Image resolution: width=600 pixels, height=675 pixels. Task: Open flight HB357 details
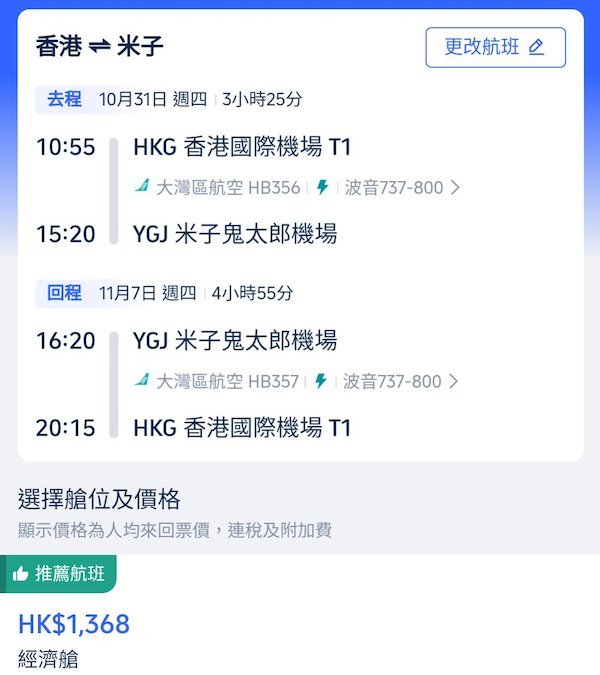click(297, 381)
